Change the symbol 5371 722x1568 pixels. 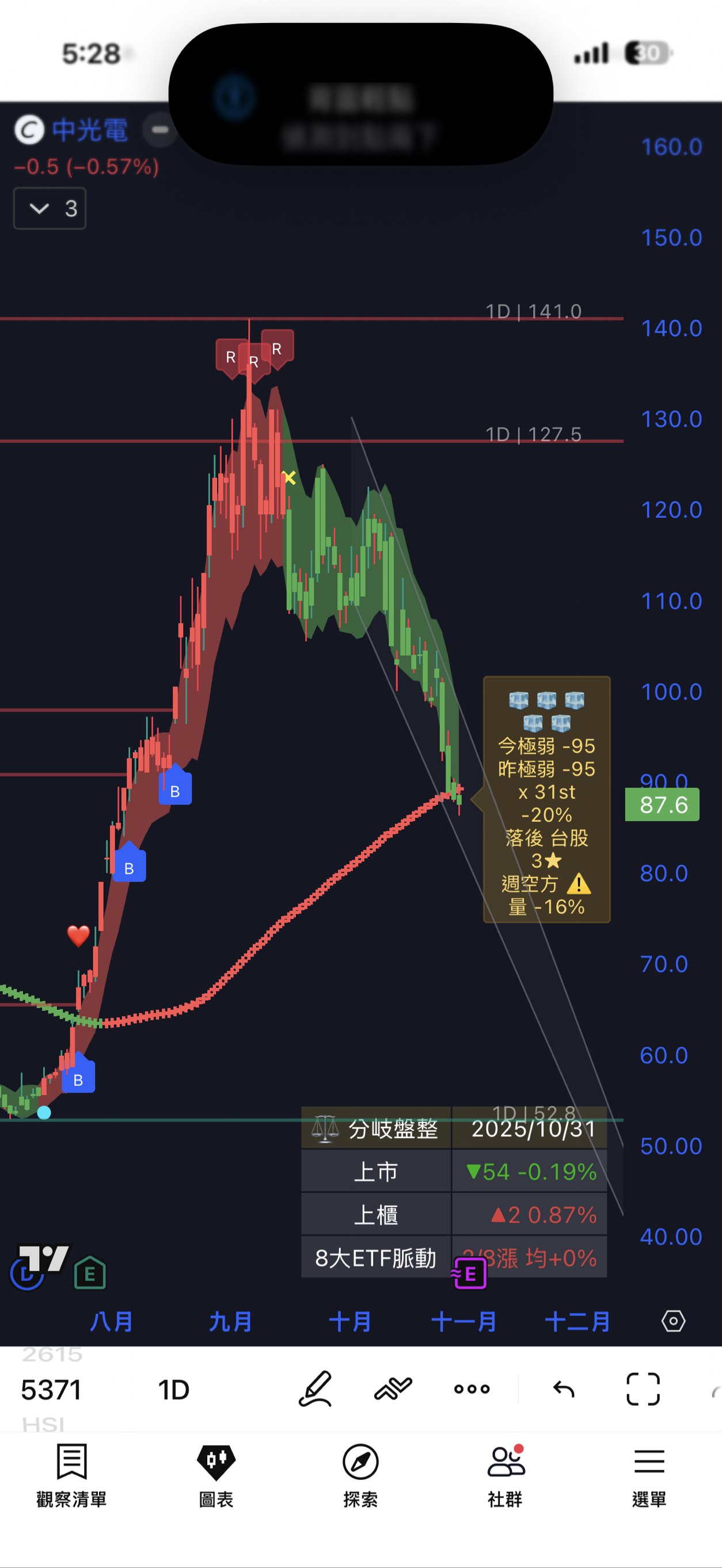[51, 1390]
